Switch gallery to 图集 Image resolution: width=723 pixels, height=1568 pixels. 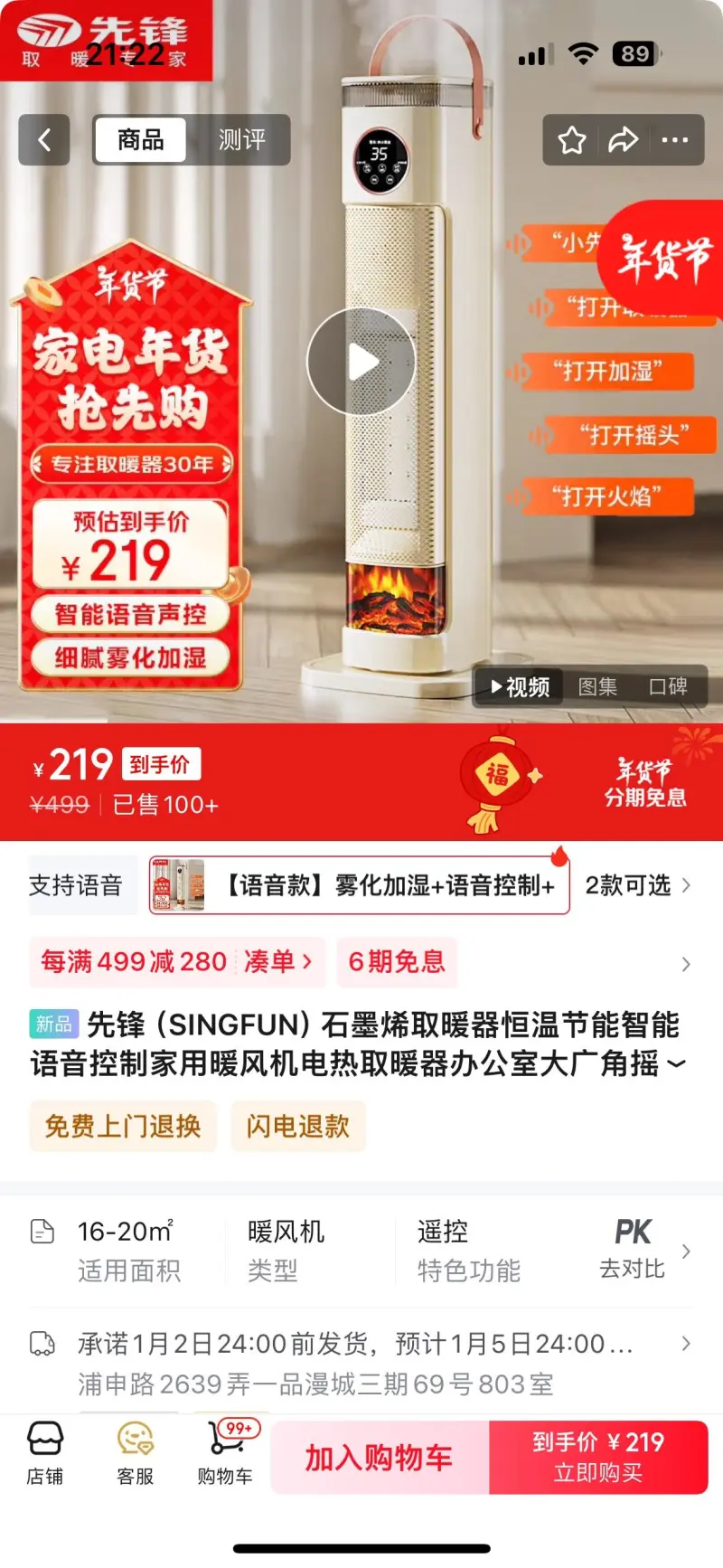tap(597, 687)
